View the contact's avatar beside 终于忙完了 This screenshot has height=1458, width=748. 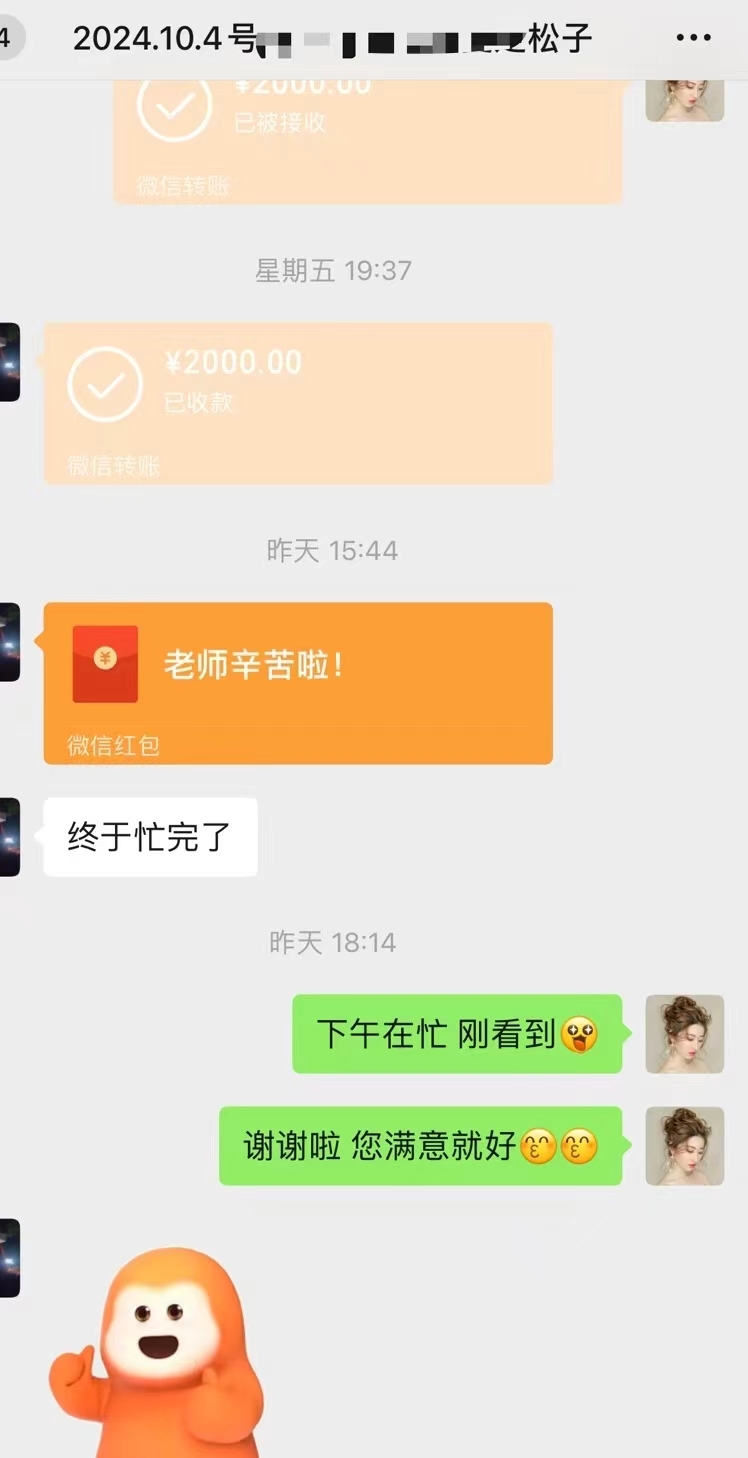pos(9,837)
